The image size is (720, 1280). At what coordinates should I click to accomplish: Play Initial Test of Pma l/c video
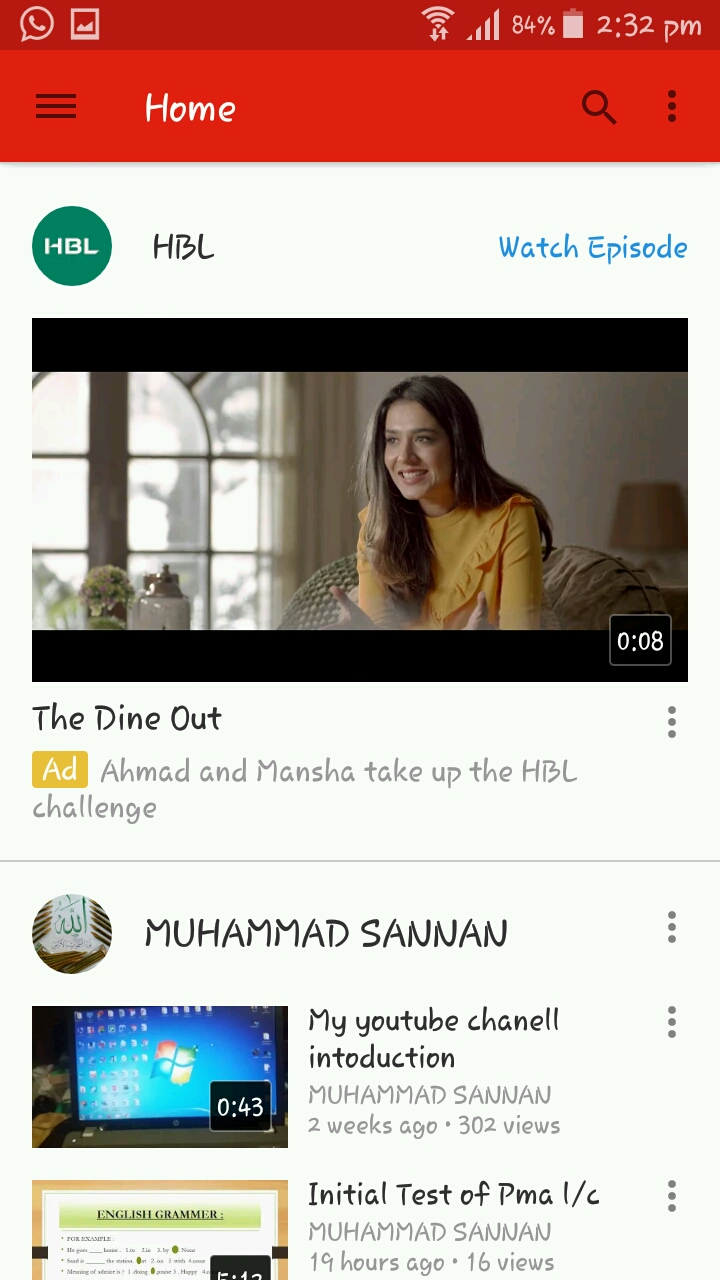point(160,1230)
